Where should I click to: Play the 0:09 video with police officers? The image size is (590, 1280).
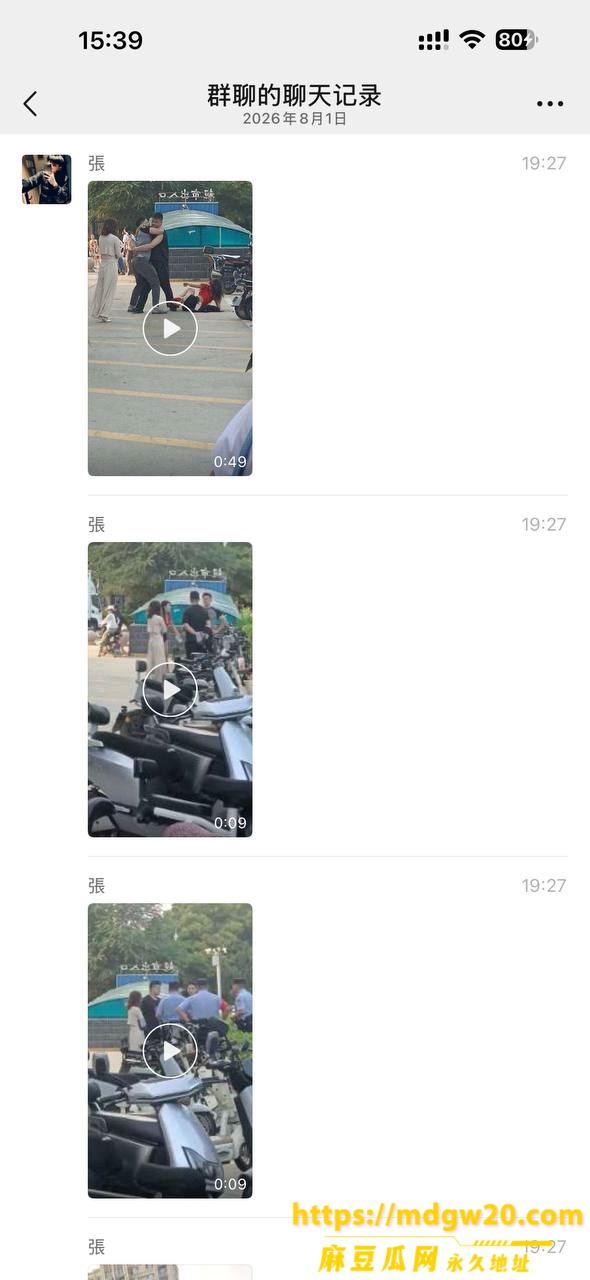(170, 1050)
